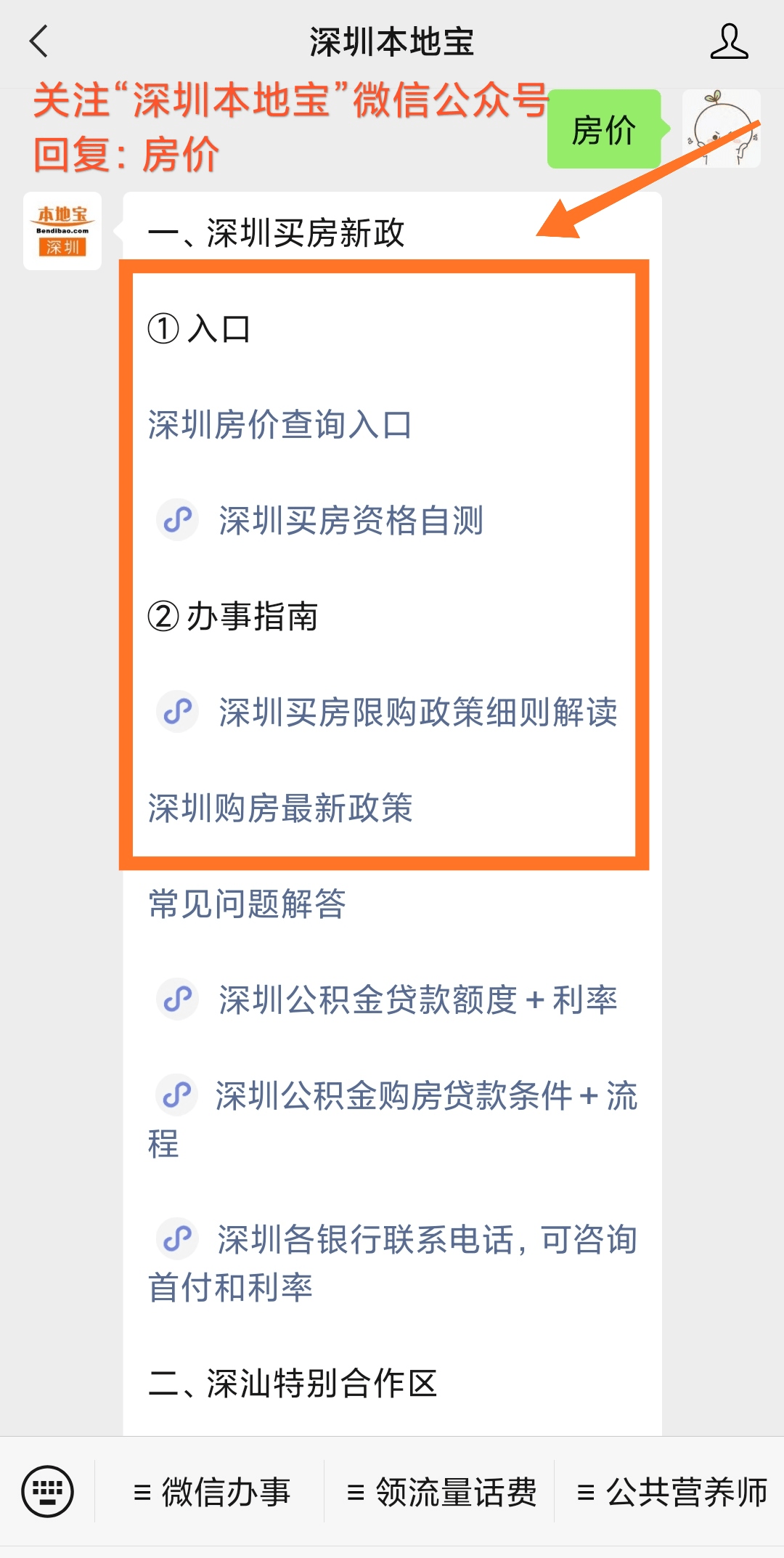Open 深圳买房限购政策细则解读 link
This screenshot has height=1558, width=784.
coord(387,713)
